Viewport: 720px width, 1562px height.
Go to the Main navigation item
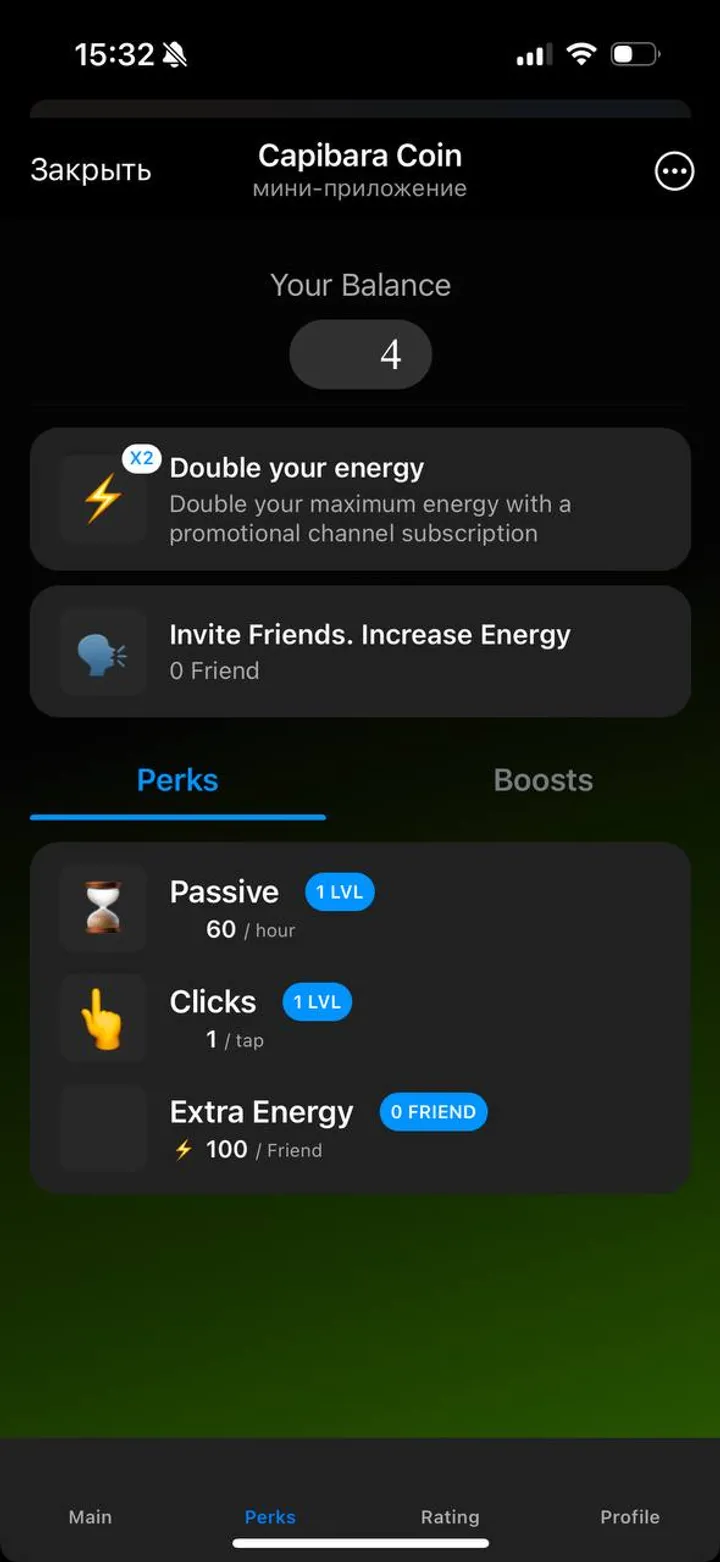coord(89,1517)
